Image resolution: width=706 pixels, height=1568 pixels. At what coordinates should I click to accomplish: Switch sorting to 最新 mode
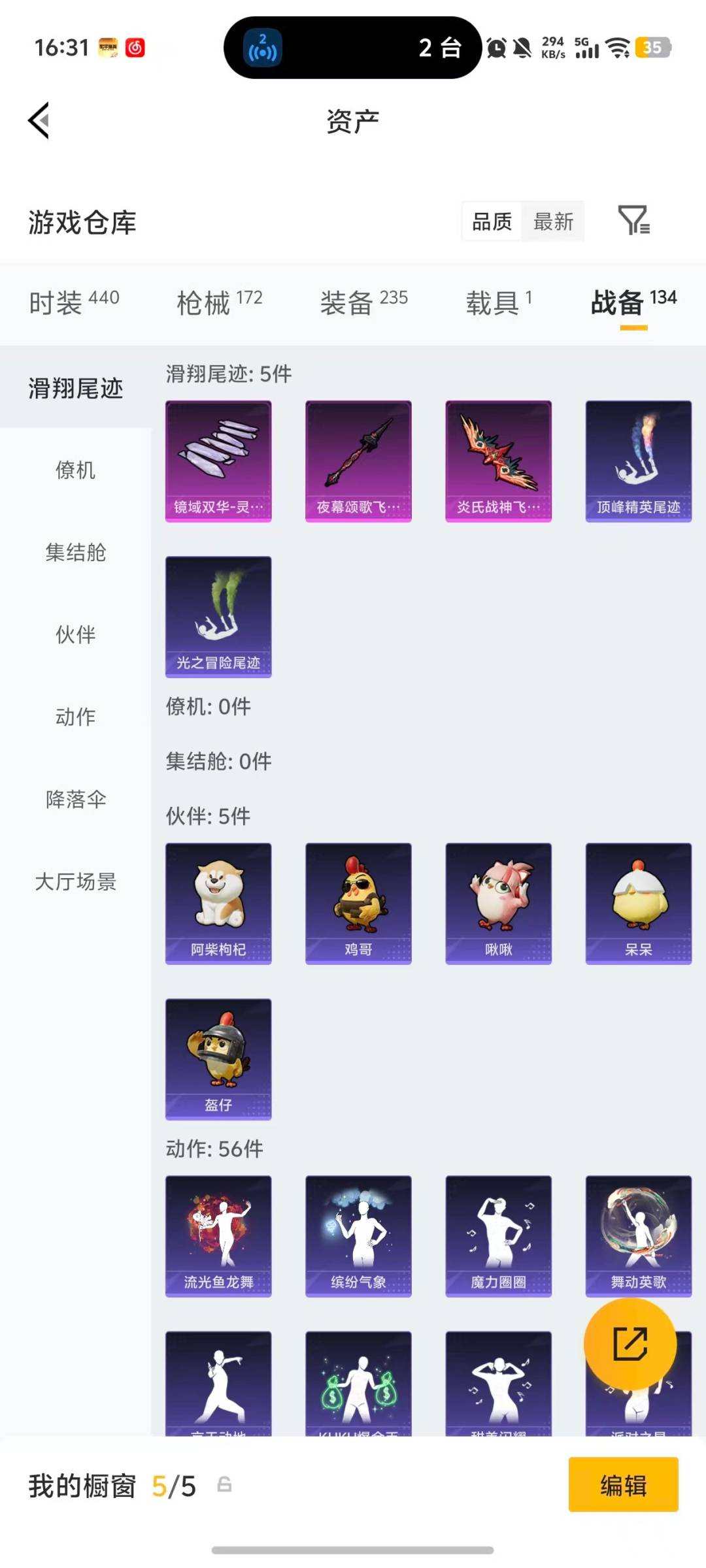click(x=553, y=222)
